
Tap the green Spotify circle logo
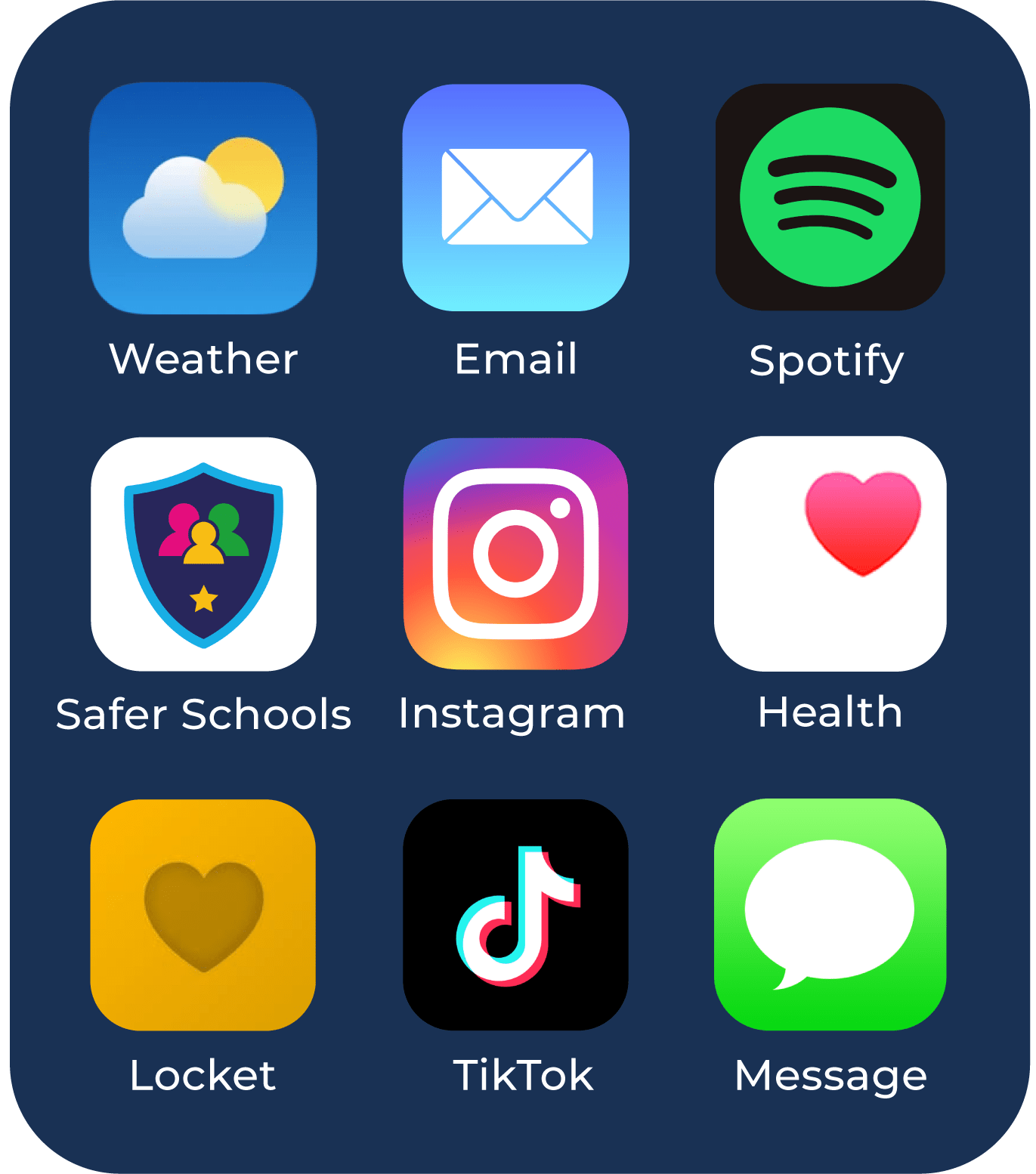tap(831, 196)
